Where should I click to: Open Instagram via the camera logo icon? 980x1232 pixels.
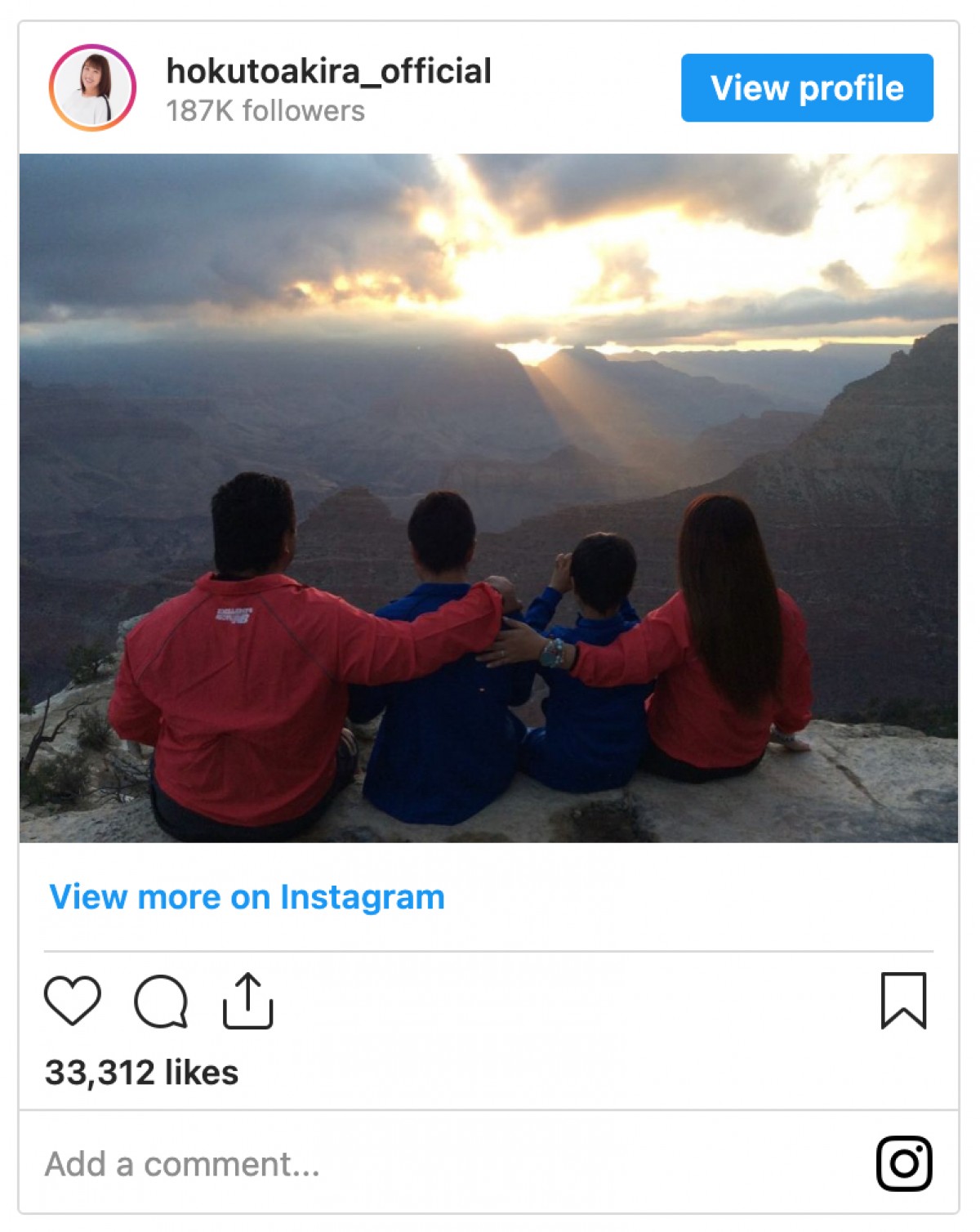(903, 1163)
